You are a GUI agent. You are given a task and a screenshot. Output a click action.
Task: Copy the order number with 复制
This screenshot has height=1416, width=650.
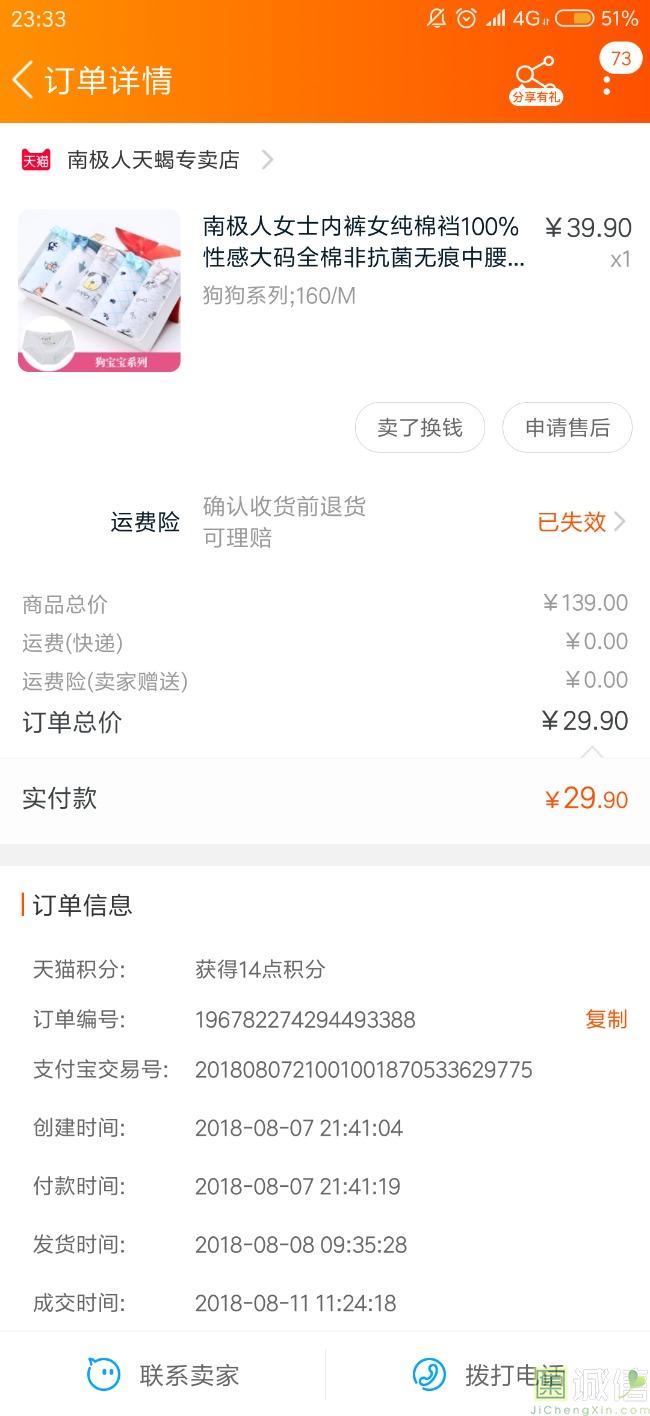point(606,1019)
